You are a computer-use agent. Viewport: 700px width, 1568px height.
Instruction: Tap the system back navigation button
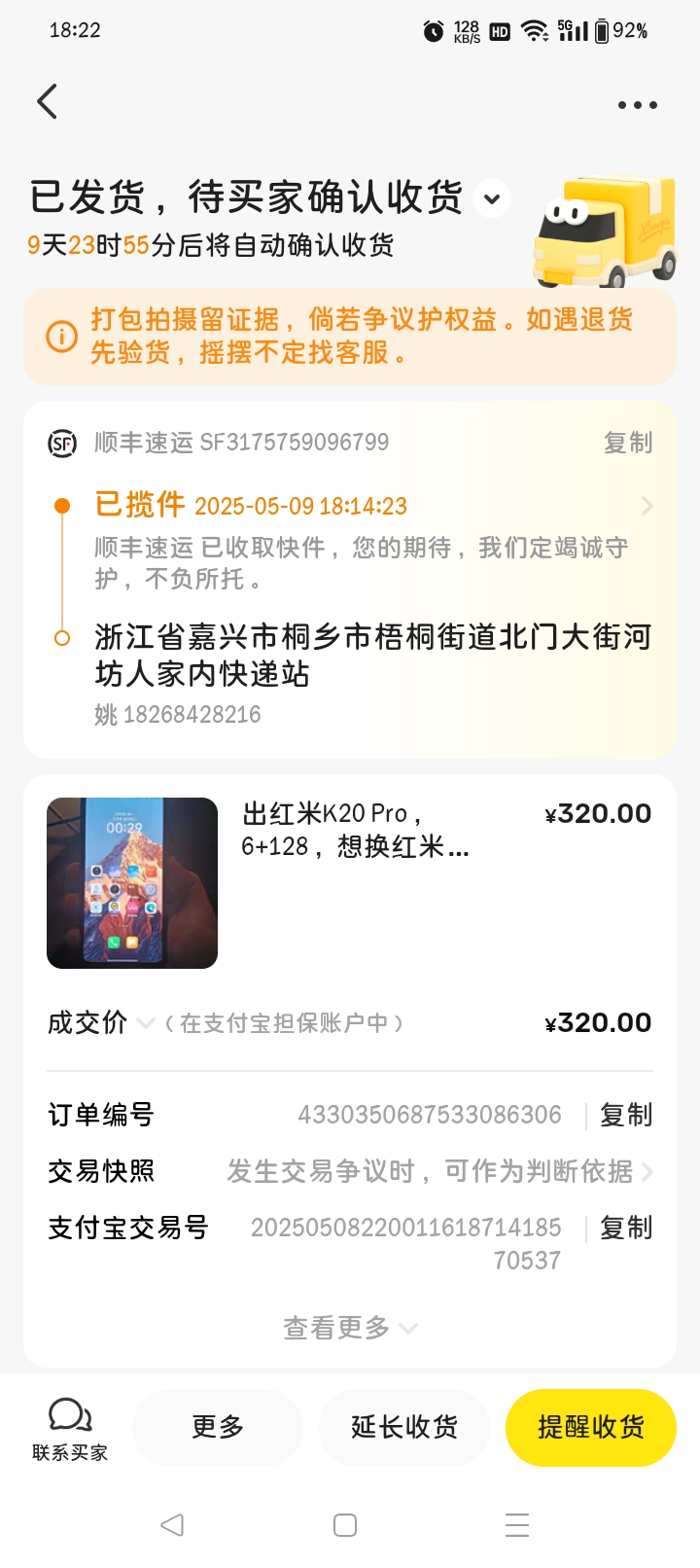tap(172, 1524)
